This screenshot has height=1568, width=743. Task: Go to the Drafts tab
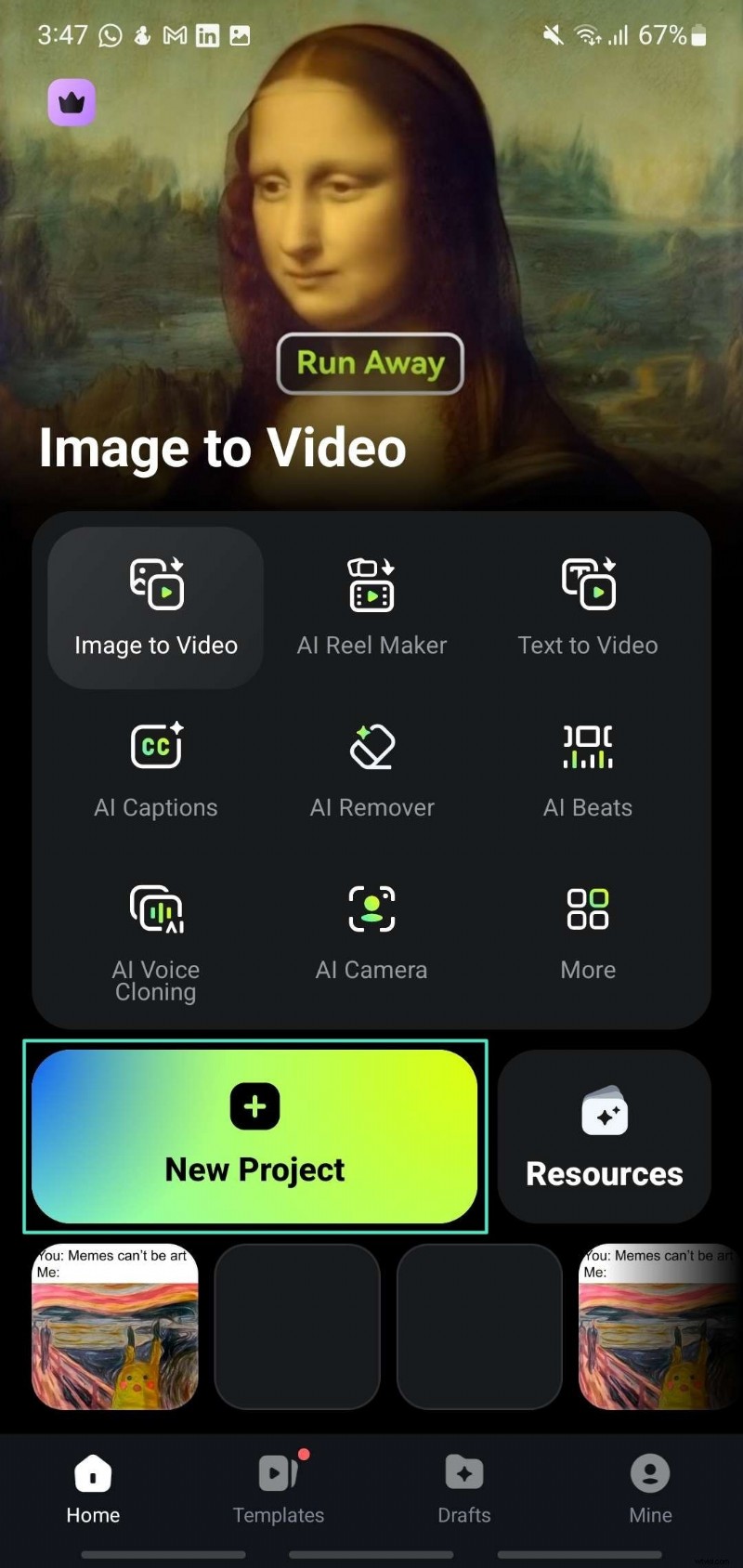[464, 1489]
